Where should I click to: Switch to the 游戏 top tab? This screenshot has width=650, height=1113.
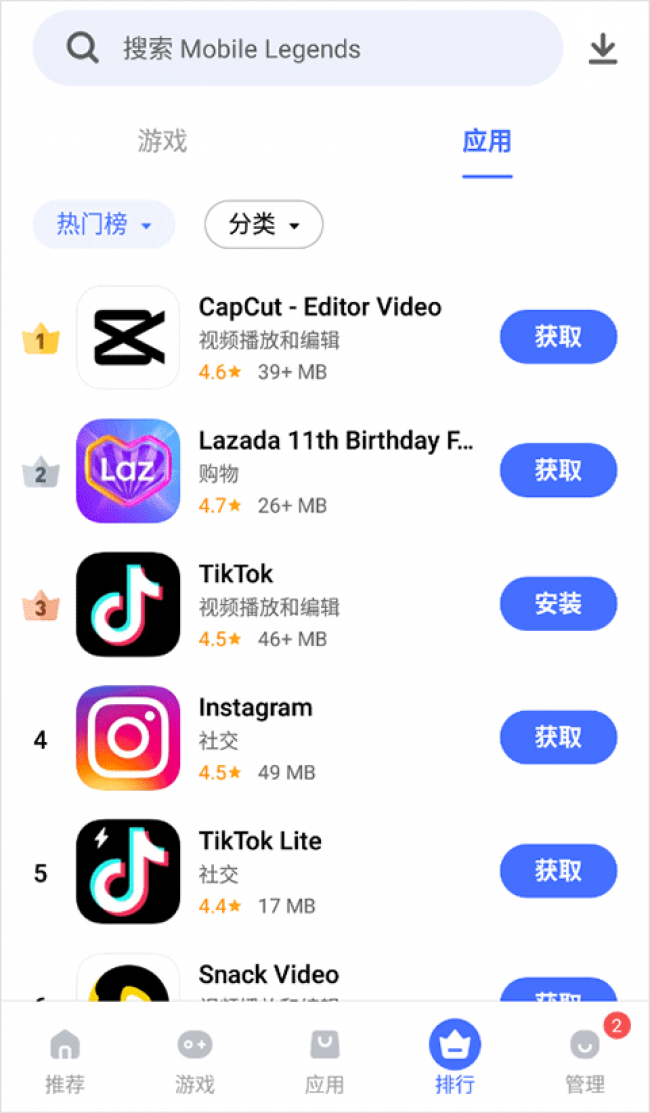[162, 141]
